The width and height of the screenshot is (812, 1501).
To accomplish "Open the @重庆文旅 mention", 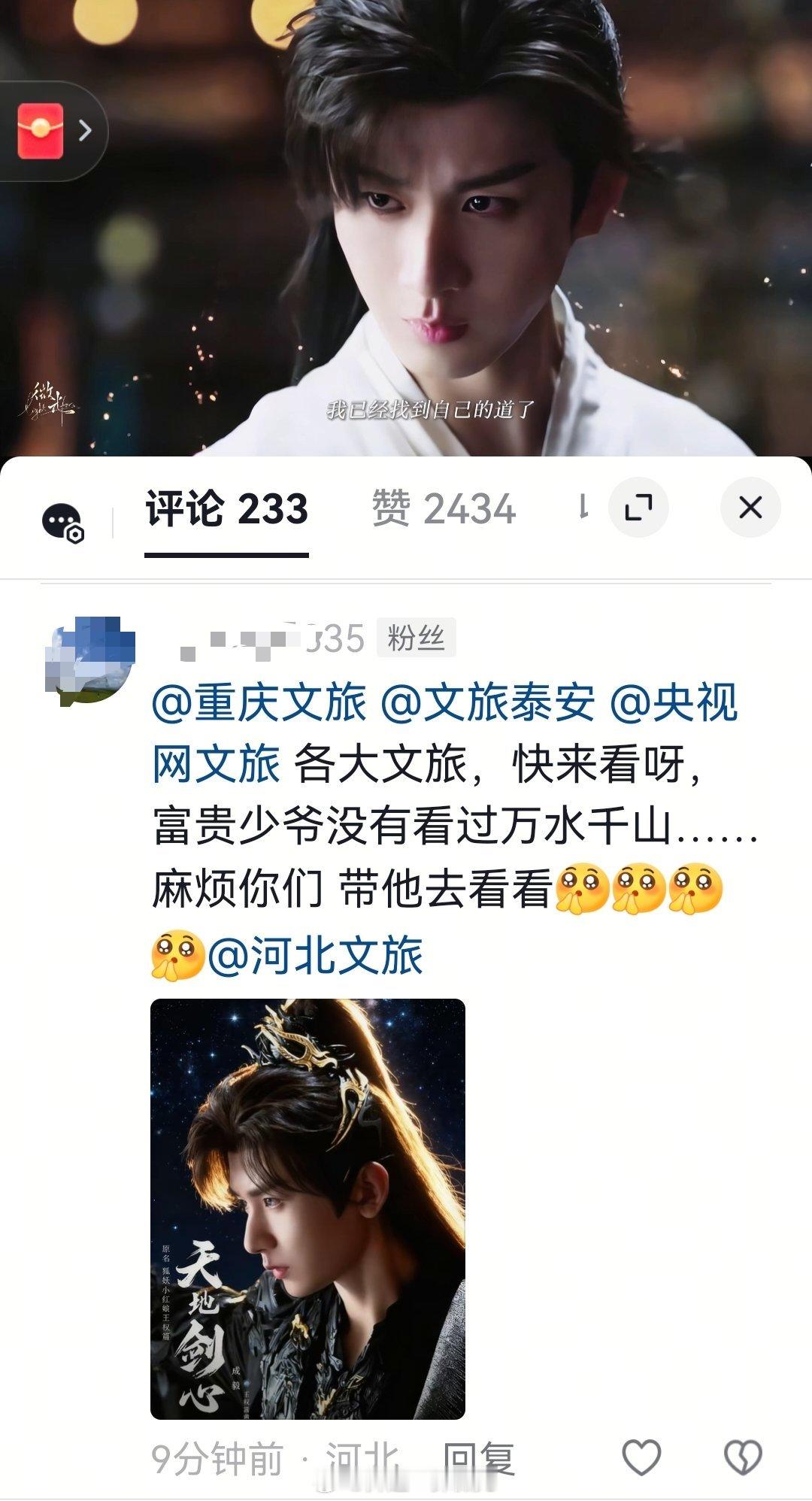I will tap(259, 704).
